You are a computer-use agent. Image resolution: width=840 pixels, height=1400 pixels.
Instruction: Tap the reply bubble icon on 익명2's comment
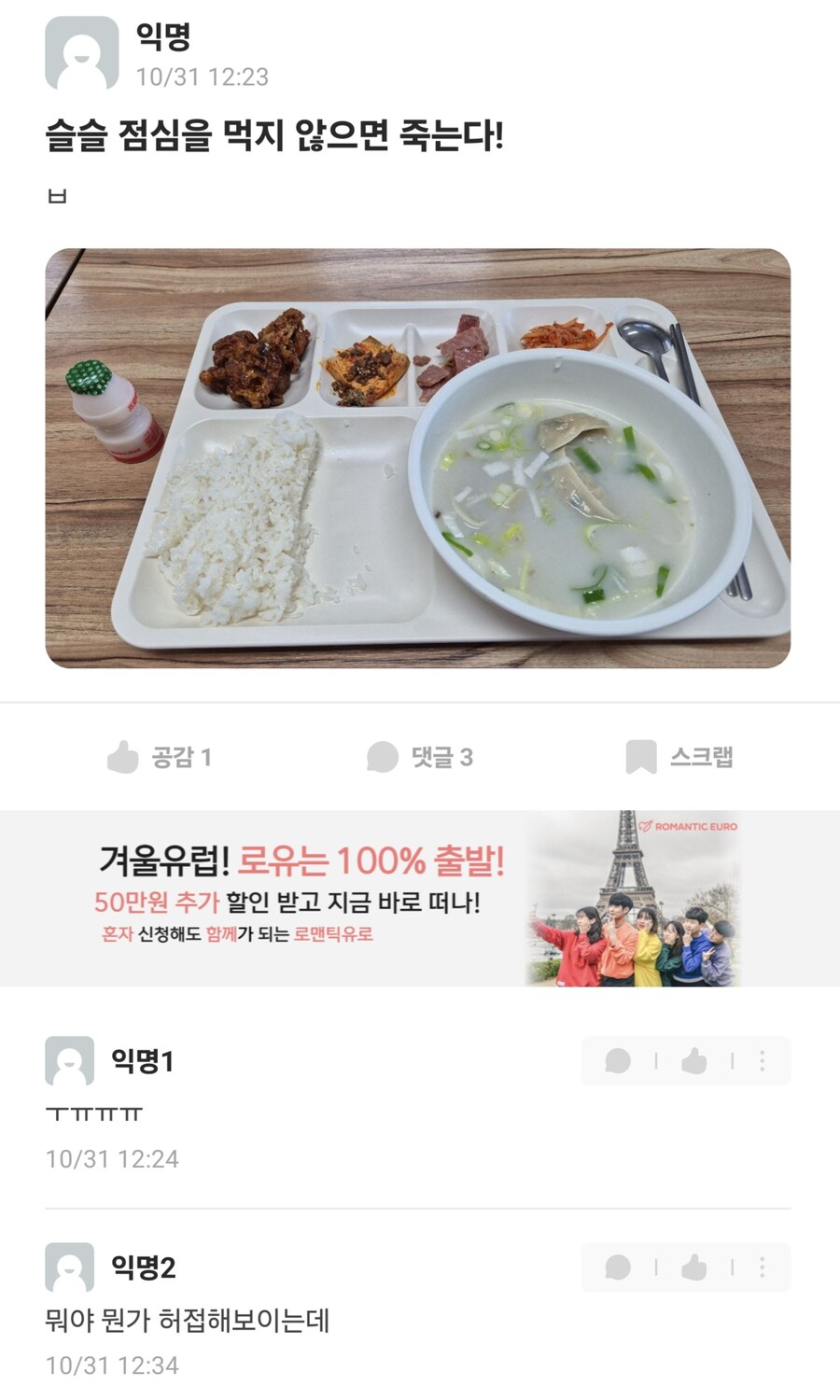click(x=618, y=1267)
